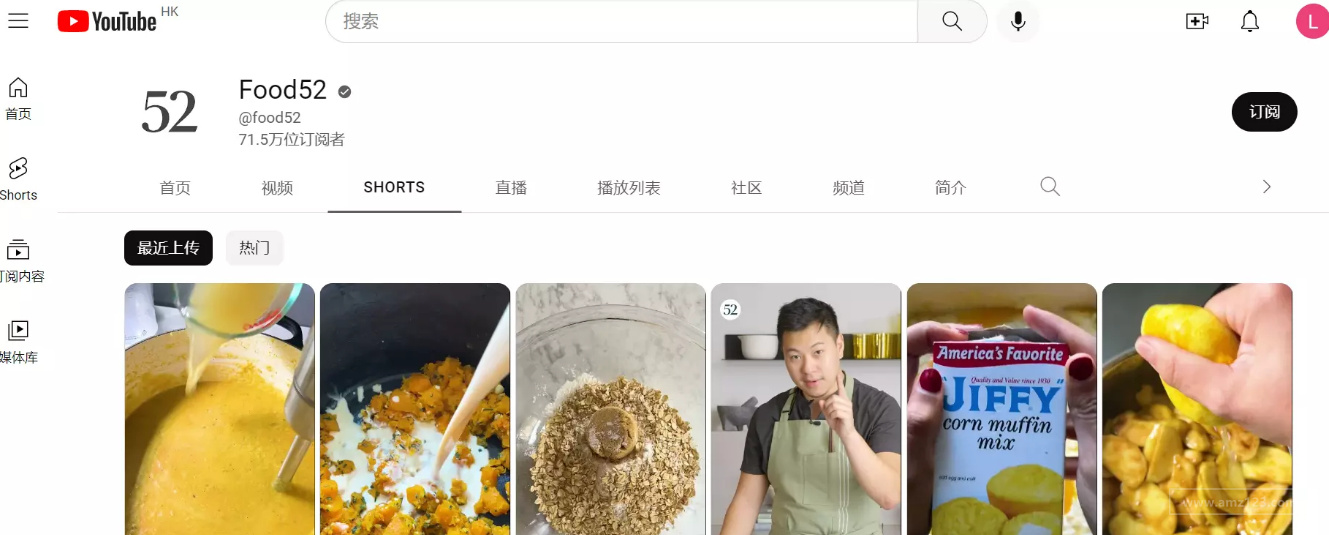Open the 播放列表 tab

(x=628, y=188)
